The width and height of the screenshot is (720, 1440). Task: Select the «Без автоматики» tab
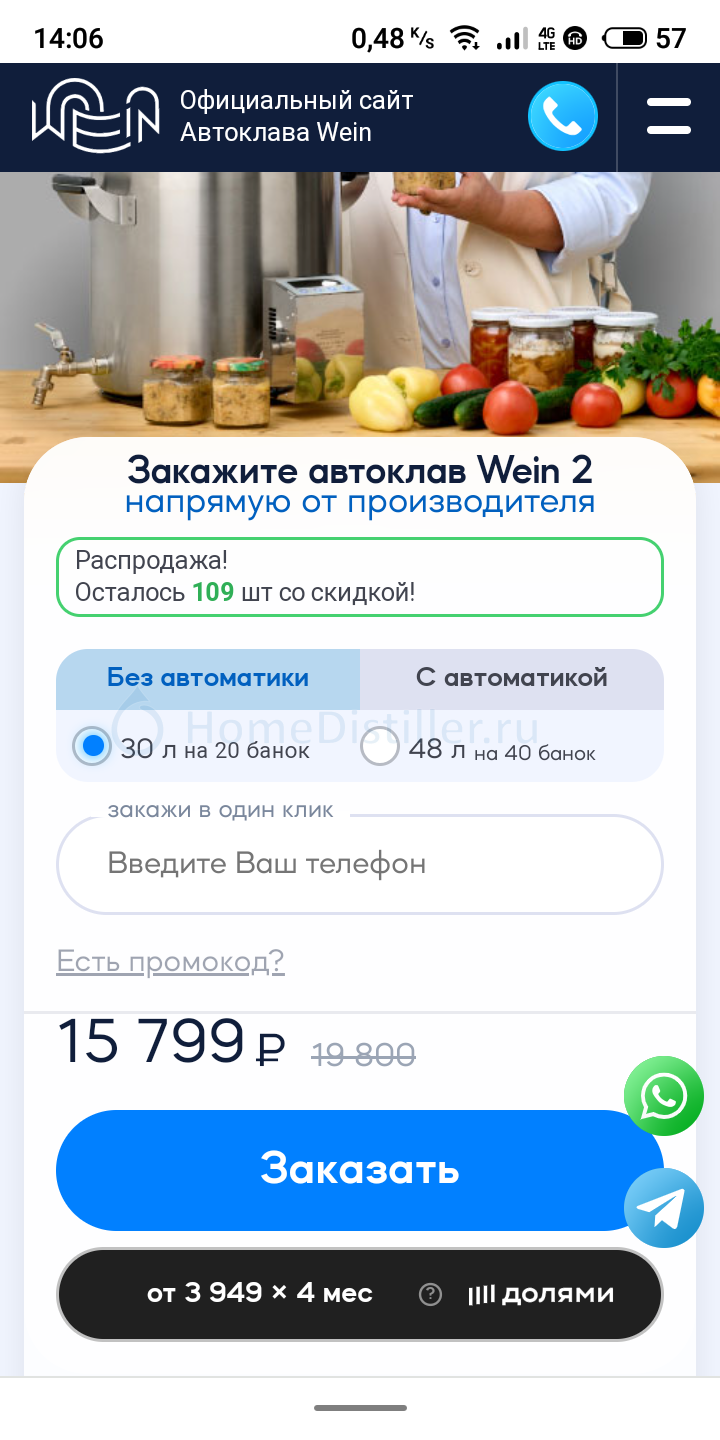208,678
